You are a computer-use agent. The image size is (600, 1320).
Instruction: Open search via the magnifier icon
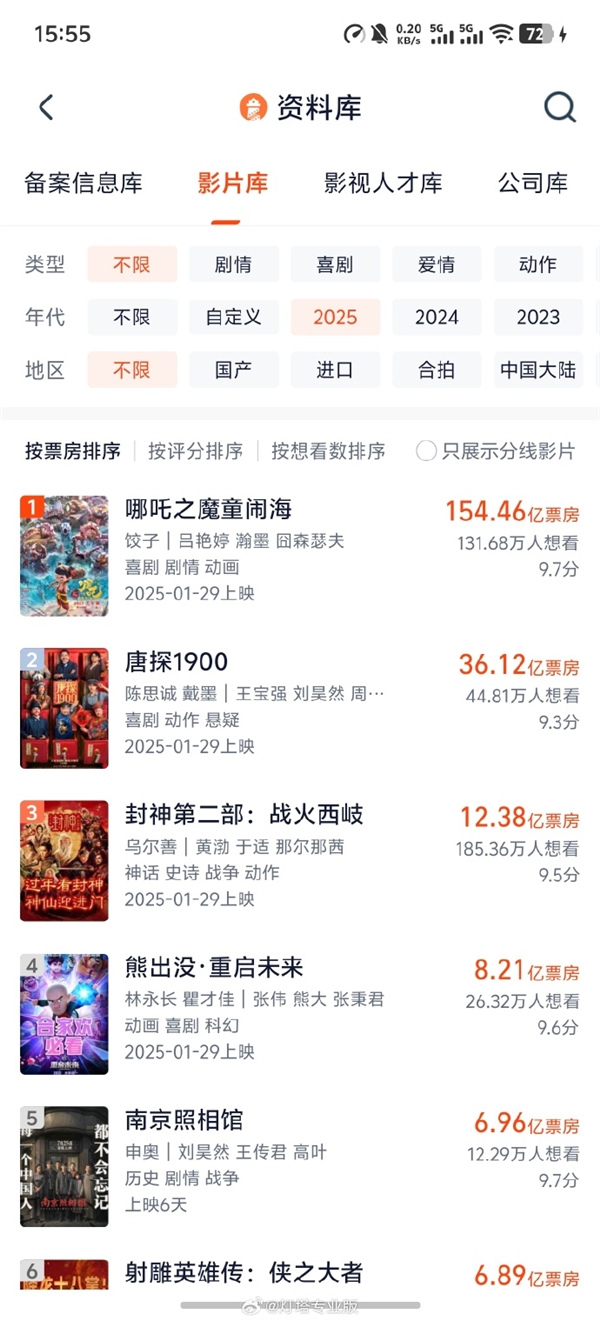560,107
